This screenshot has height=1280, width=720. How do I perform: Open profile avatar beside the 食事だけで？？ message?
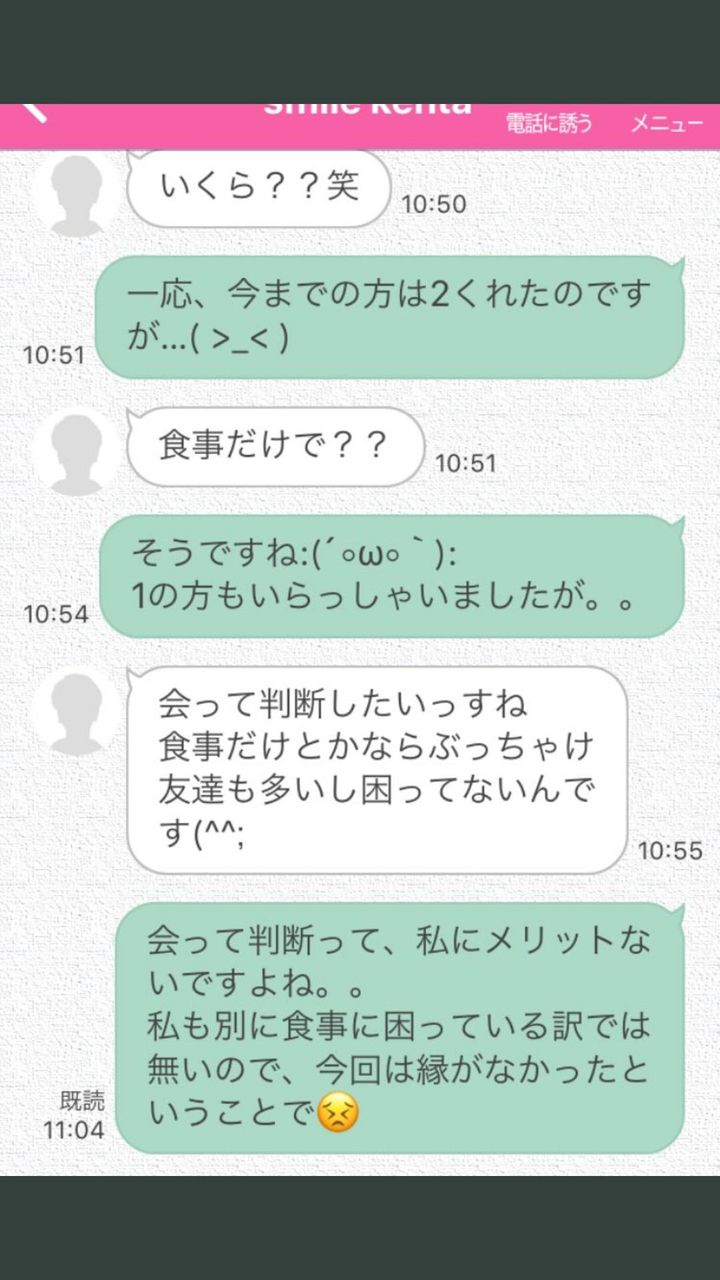78,454
